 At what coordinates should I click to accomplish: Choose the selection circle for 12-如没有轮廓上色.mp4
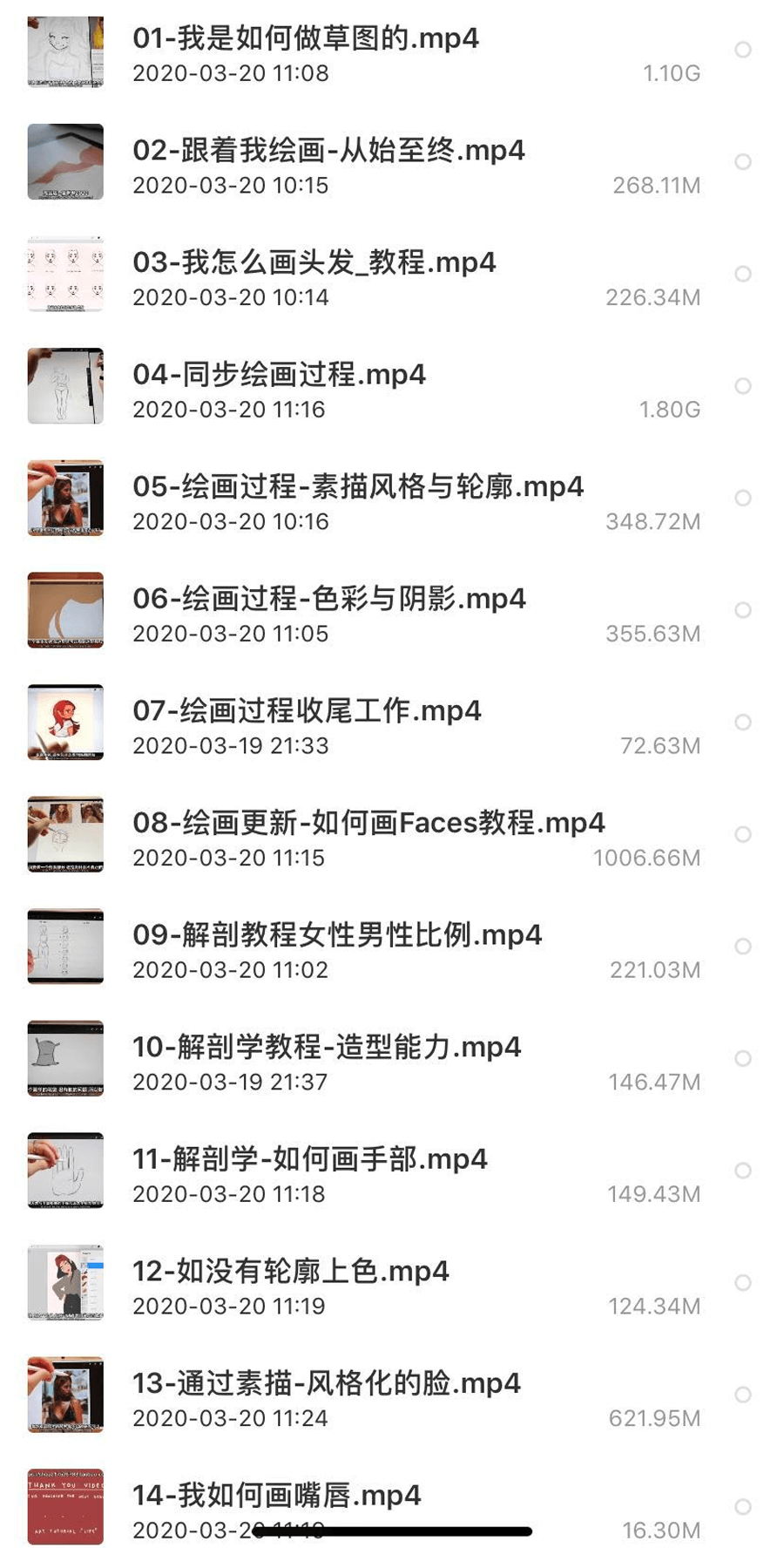tap(743, 1282)
